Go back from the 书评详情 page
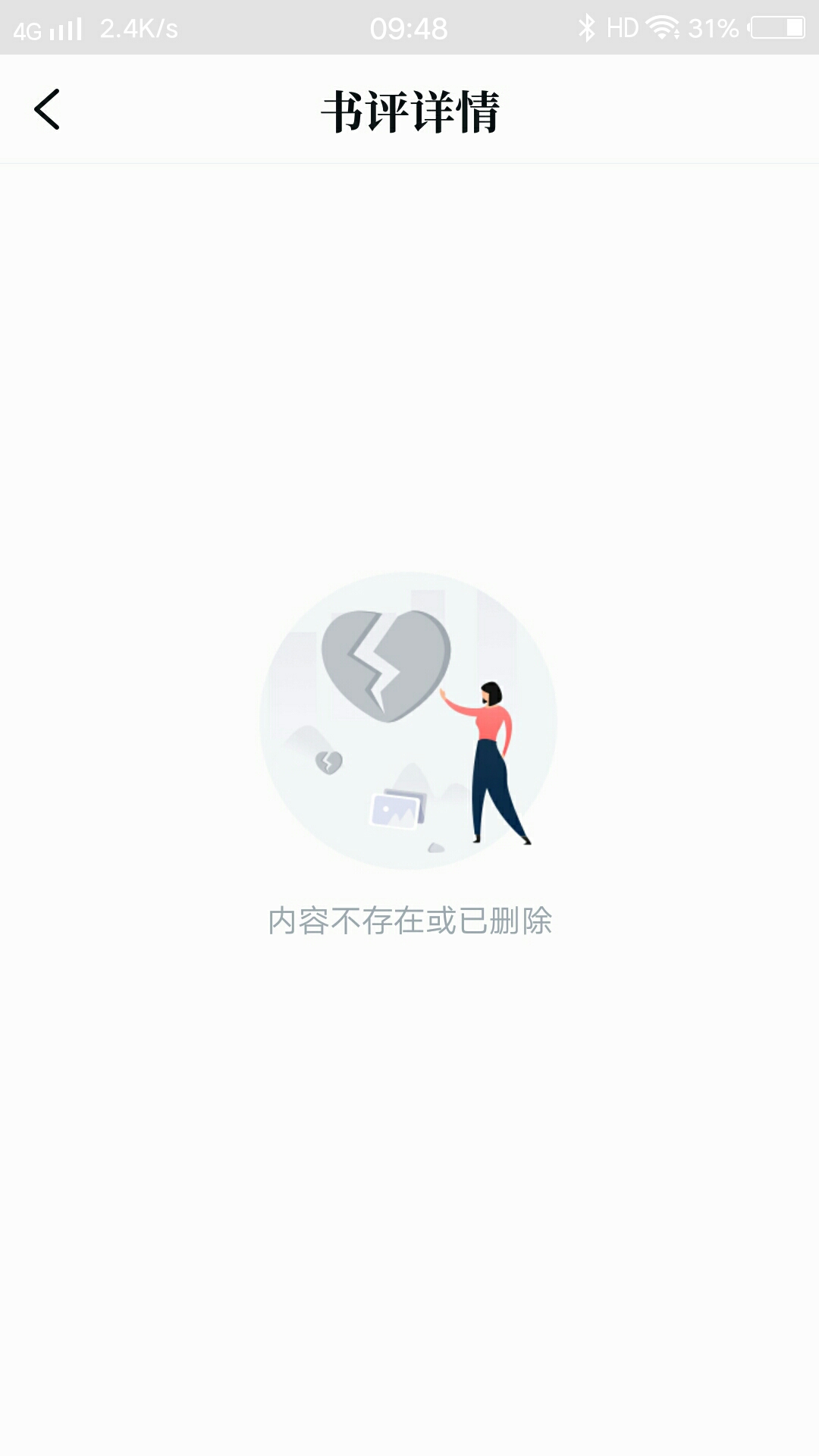 (47, 109)
